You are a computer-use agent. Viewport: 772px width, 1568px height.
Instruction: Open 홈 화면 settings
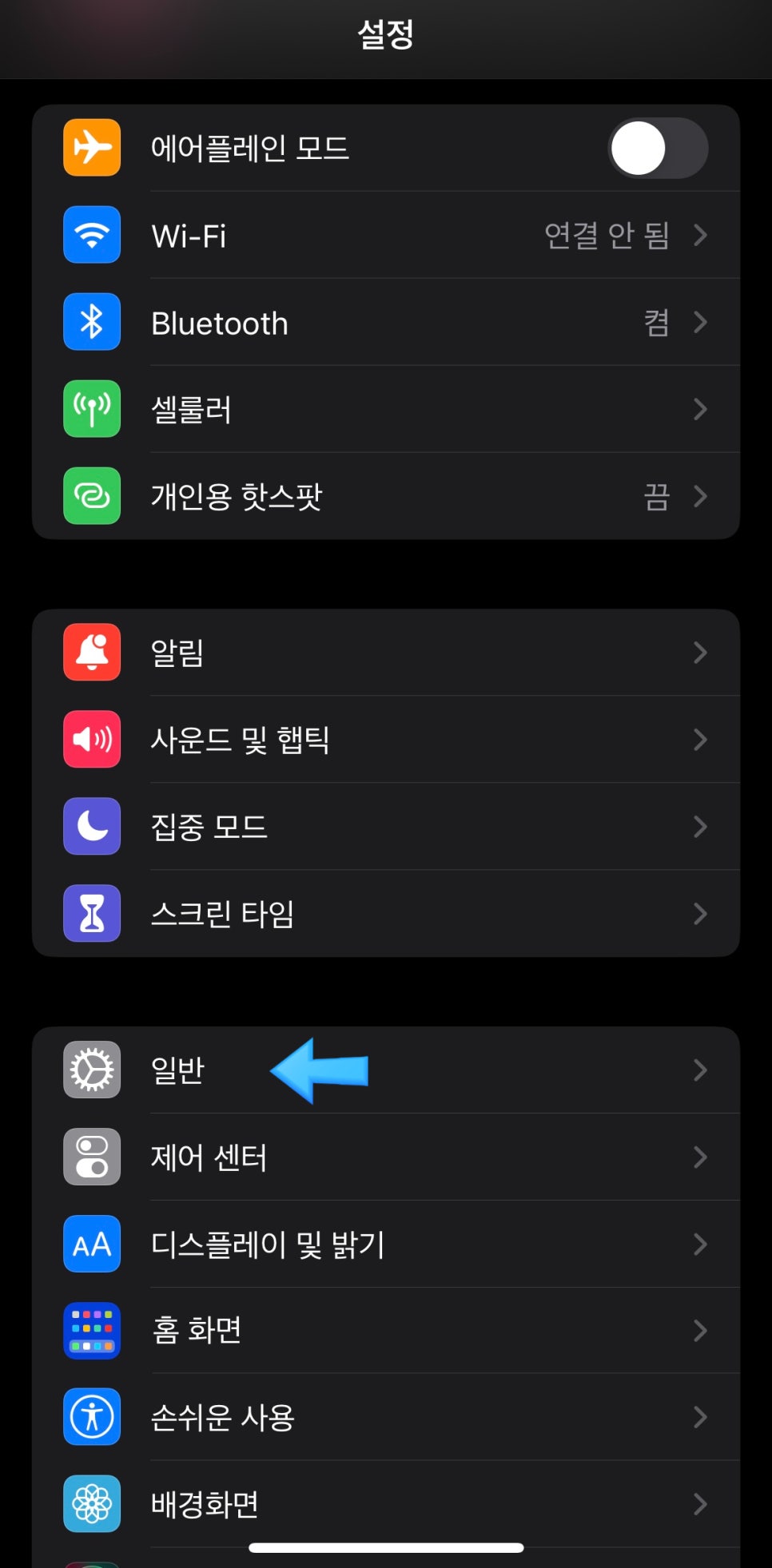click(386, 1331)
